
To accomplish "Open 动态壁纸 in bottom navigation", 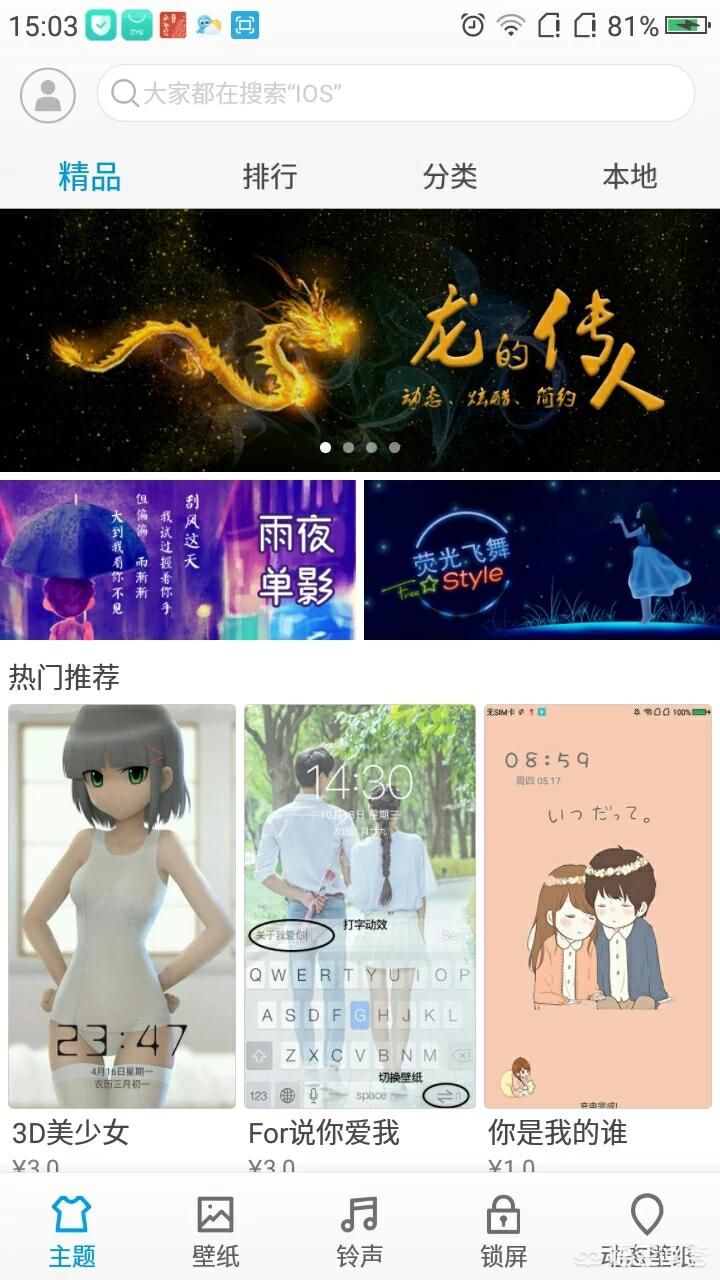I will click(x=648, y=1231).
